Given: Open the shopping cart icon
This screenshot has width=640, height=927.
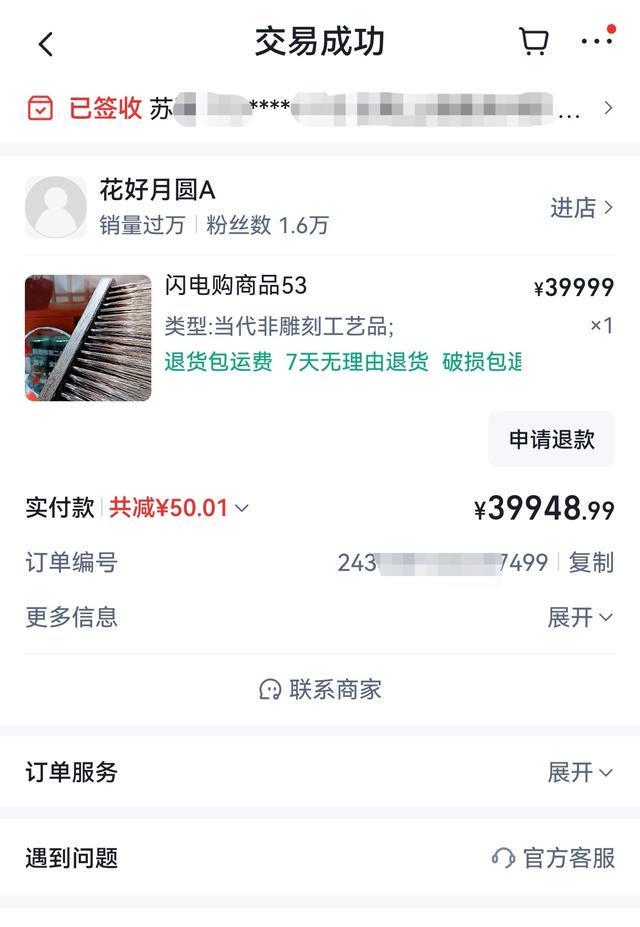Looking at the screenshot, I should tap(533, 42).
